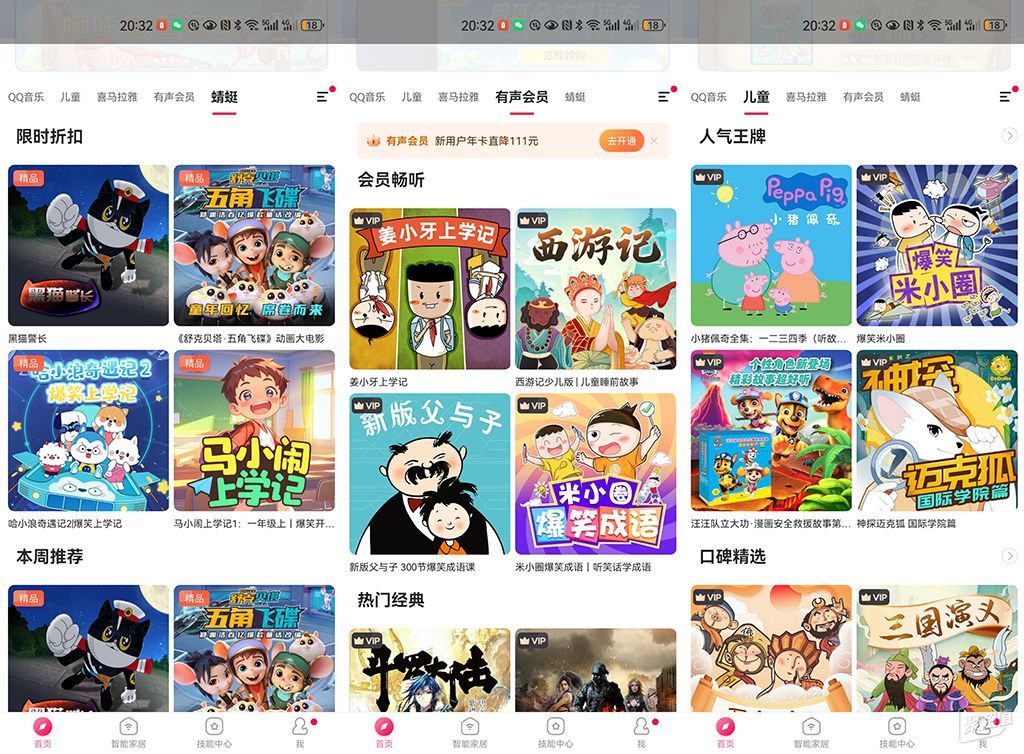Open 小猪佩奇全集 album
The width and height of the screenshot is (1024, 754).
[x=771, y=245]
